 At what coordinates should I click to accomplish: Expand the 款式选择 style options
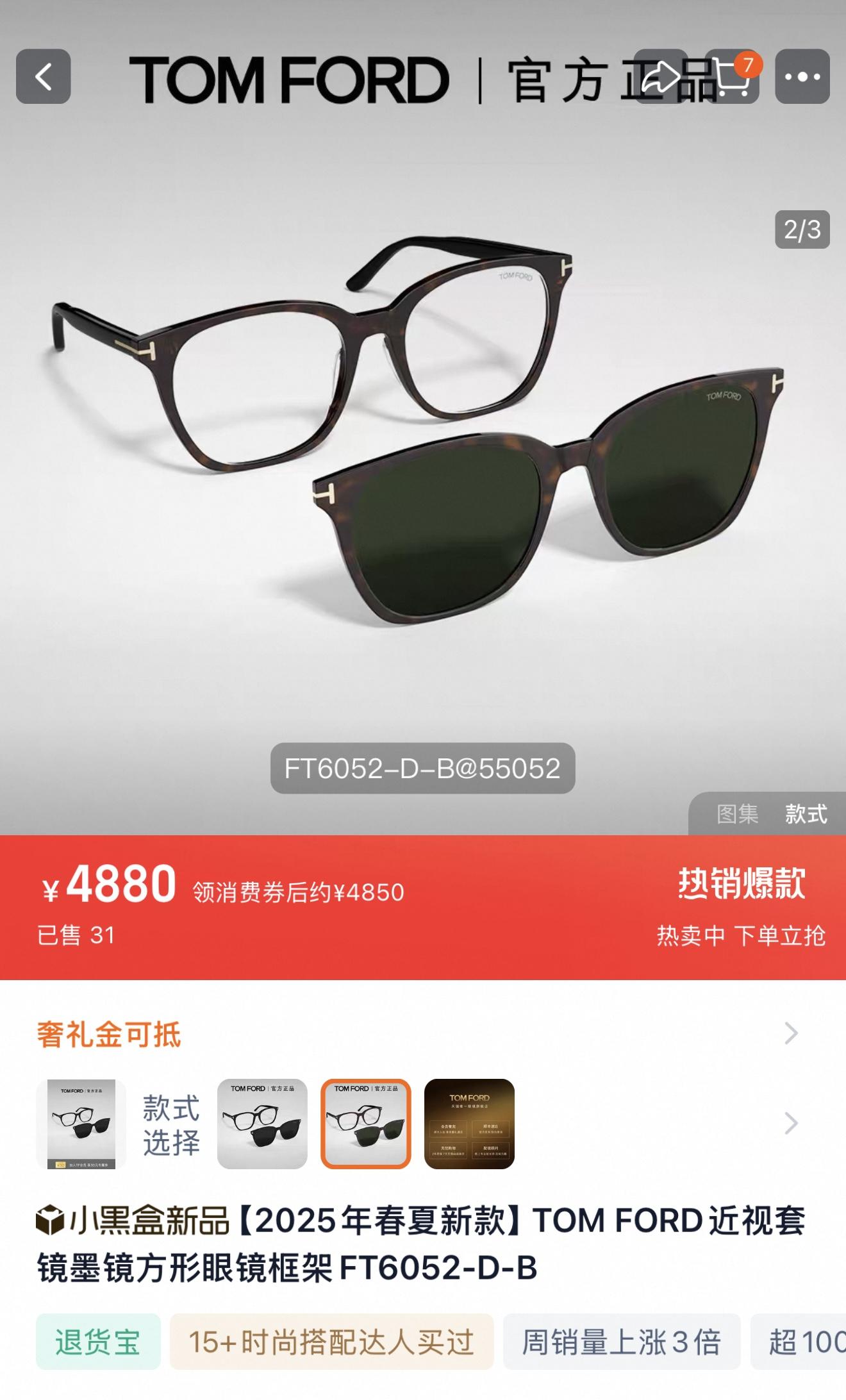[792, 1123]
